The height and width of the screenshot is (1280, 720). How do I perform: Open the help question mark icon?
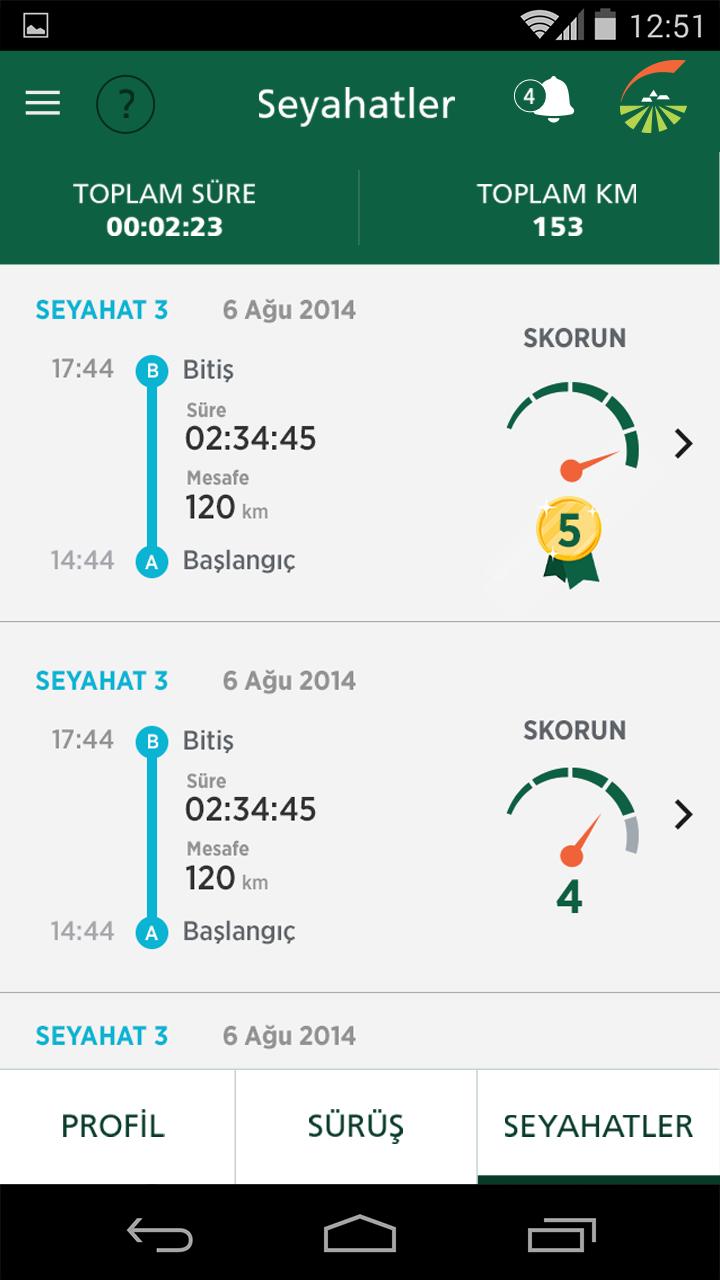126,104
